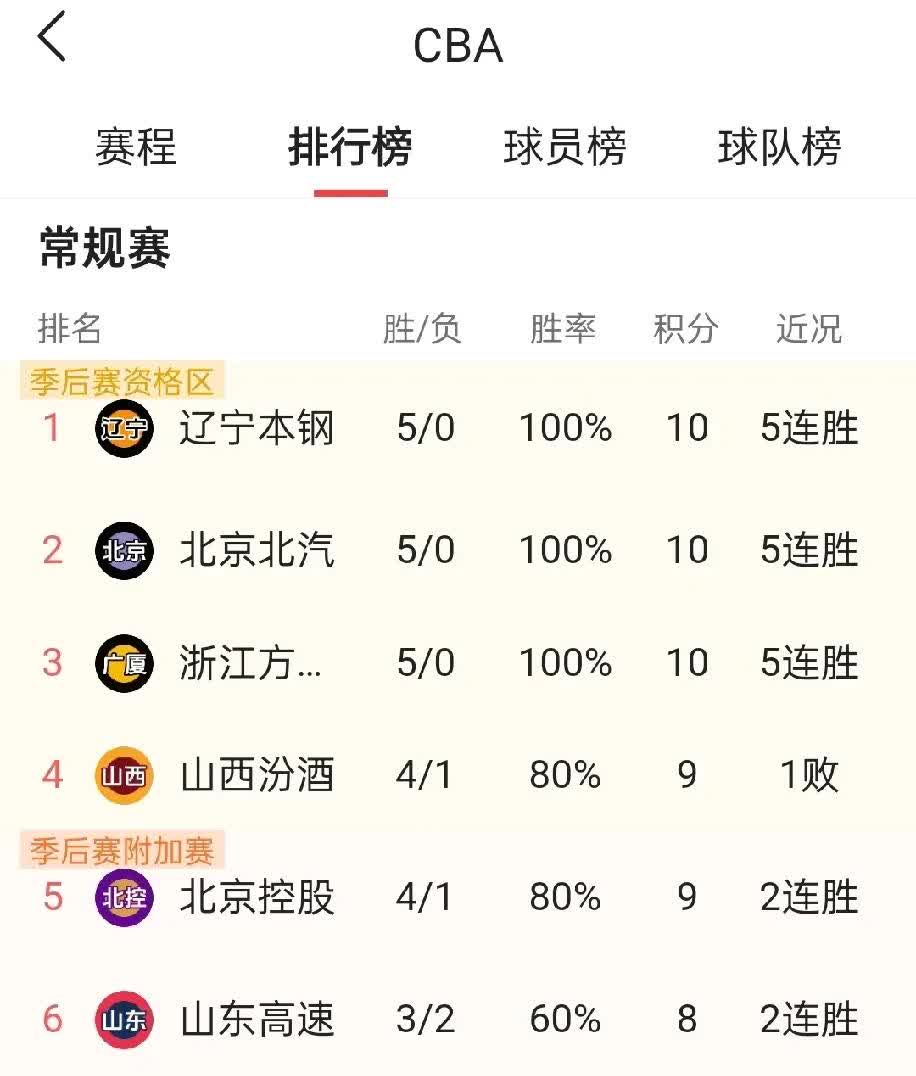This screenshot has width=916, height=1076.
Task: Open team details for 辽宁本钢
Action: pos(255,428)
